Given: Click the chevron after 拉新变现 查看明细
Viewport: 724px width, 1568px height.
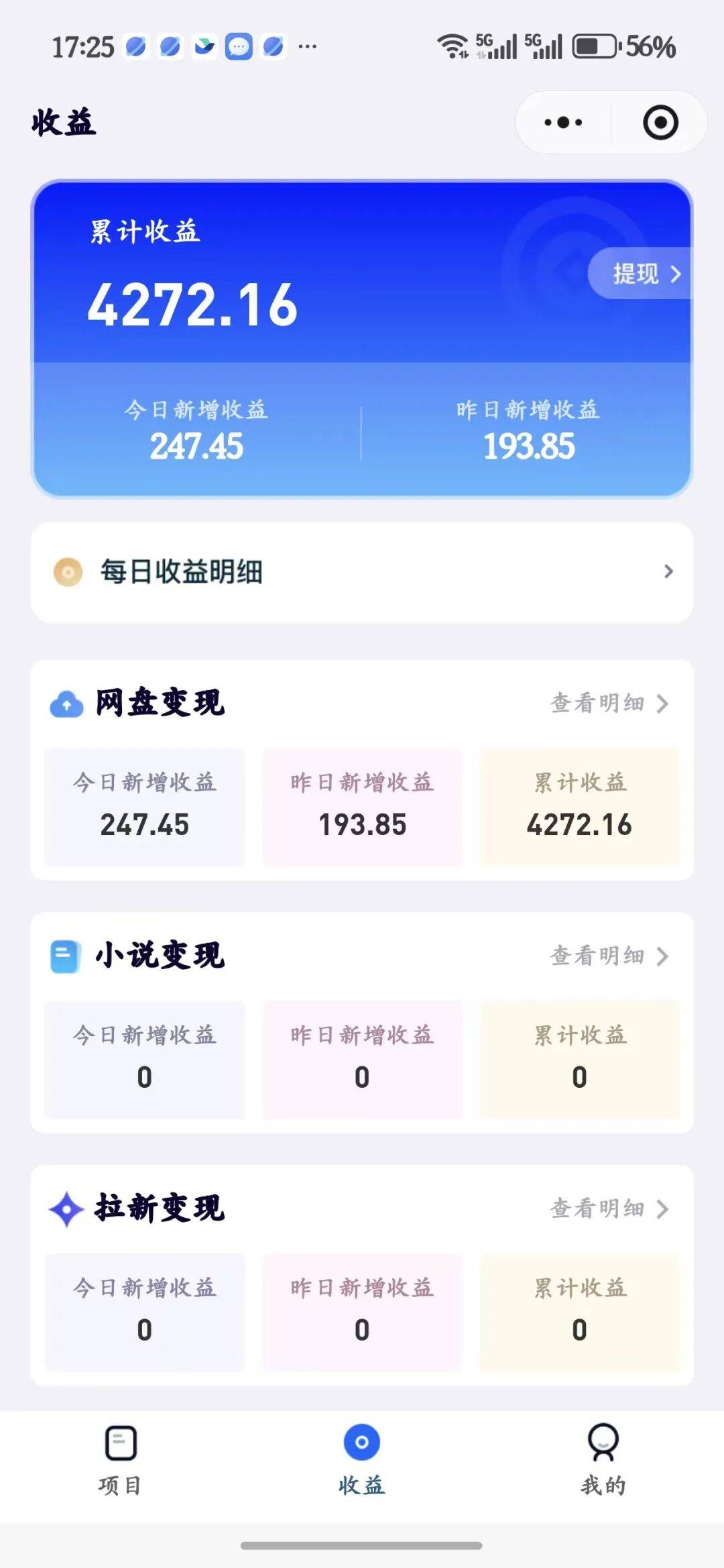Looking at the screenshot, I should pyautogui.click(x=662, y=1211).
